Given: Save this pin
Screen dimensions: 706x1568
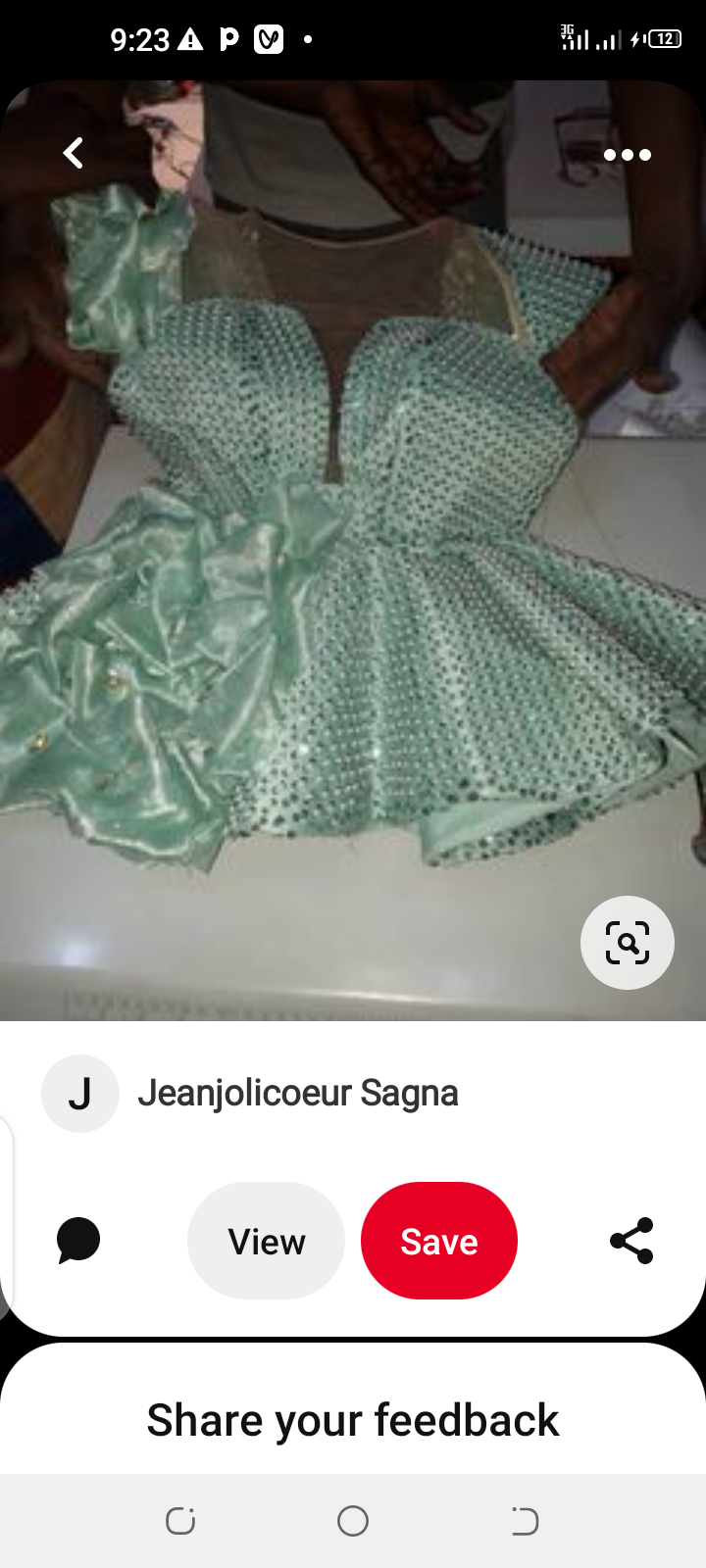Looking at the screenshot, I should (438, 1241).
